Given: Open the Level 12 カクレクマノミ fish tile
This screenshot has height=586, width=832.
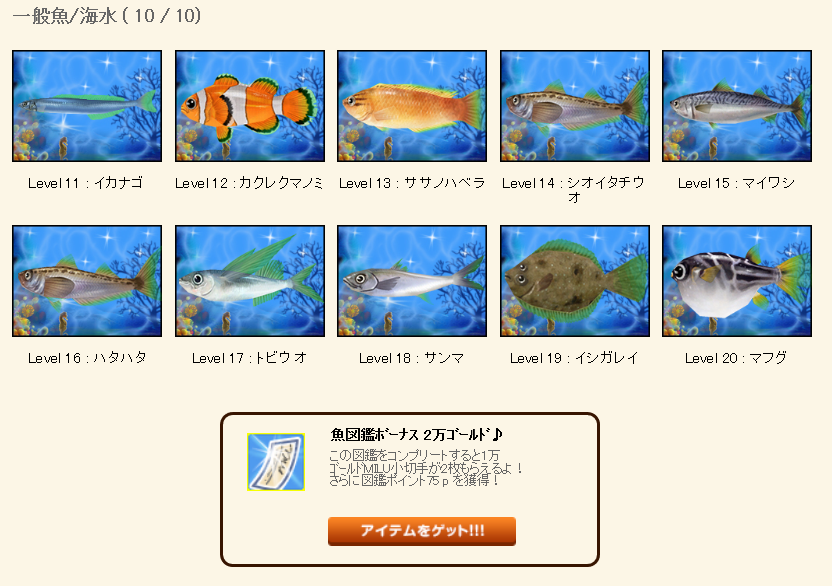Looking at the screenshot, I should 249,106.
